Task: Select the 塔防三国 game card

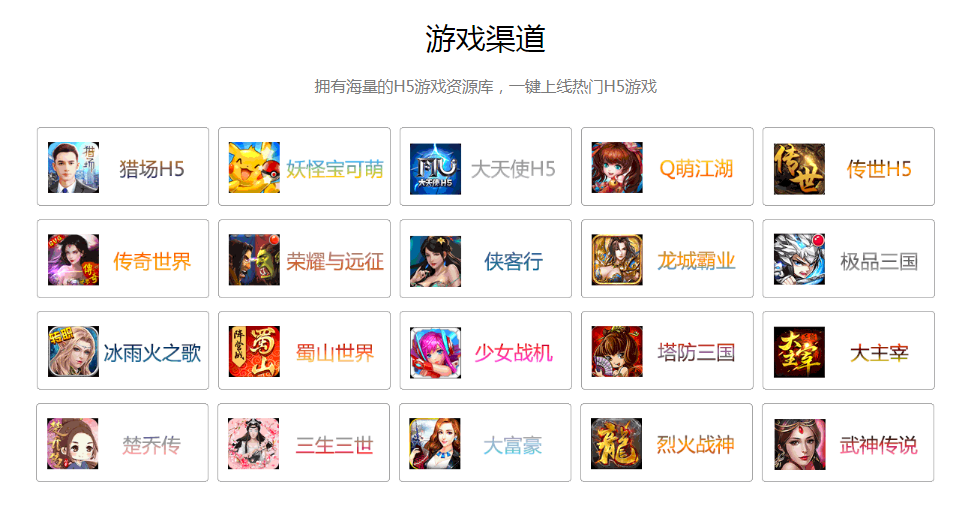Action: coord(667,351)
